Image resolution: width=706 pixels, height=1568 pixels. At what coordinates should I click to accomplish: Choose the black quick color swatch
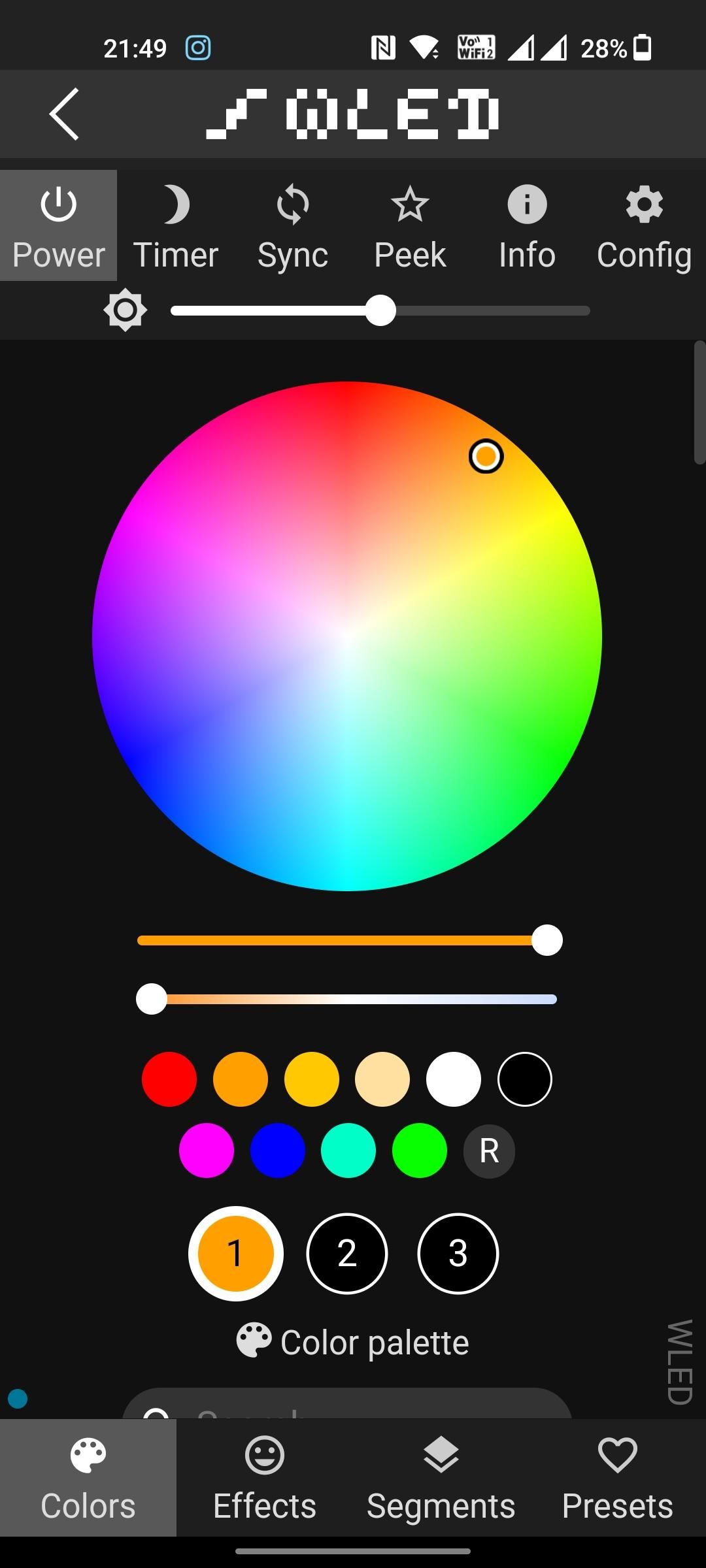[x=524, y=1079]
